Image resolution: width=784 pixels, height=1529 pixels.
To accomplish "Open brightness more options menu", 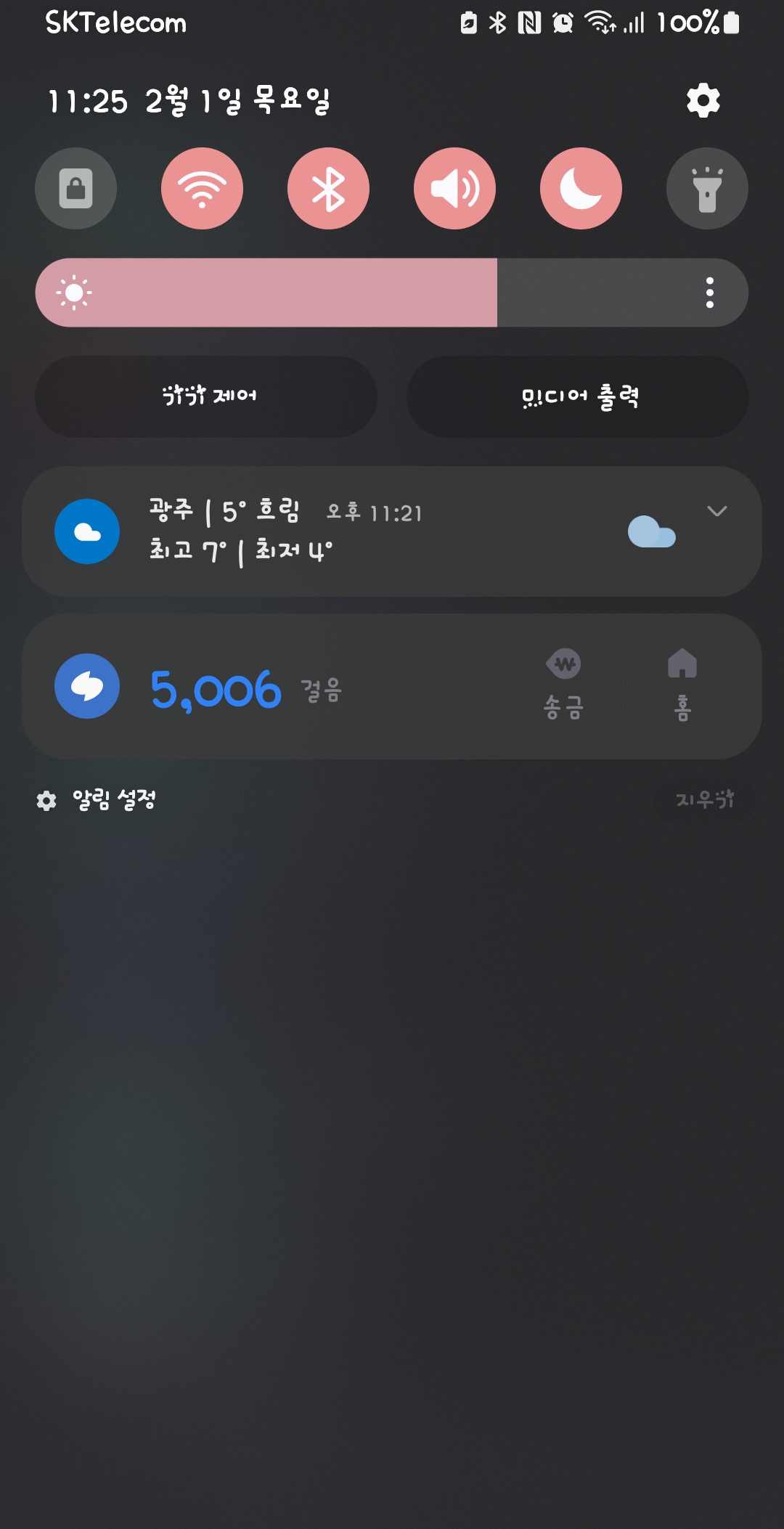I will click(710, 293).
